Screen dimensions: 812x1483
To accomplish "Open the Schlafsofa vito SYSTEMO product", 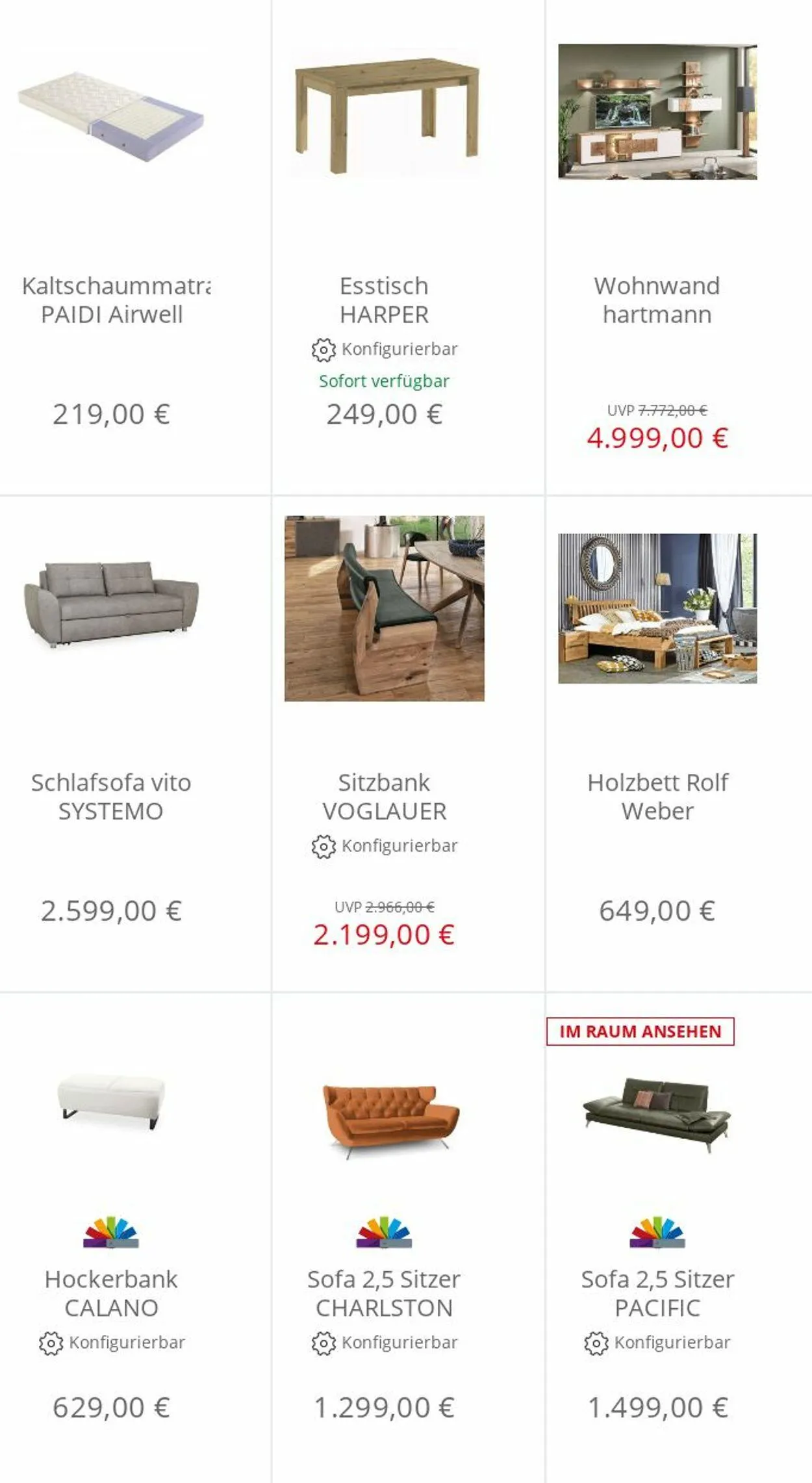I will (111, 796).
